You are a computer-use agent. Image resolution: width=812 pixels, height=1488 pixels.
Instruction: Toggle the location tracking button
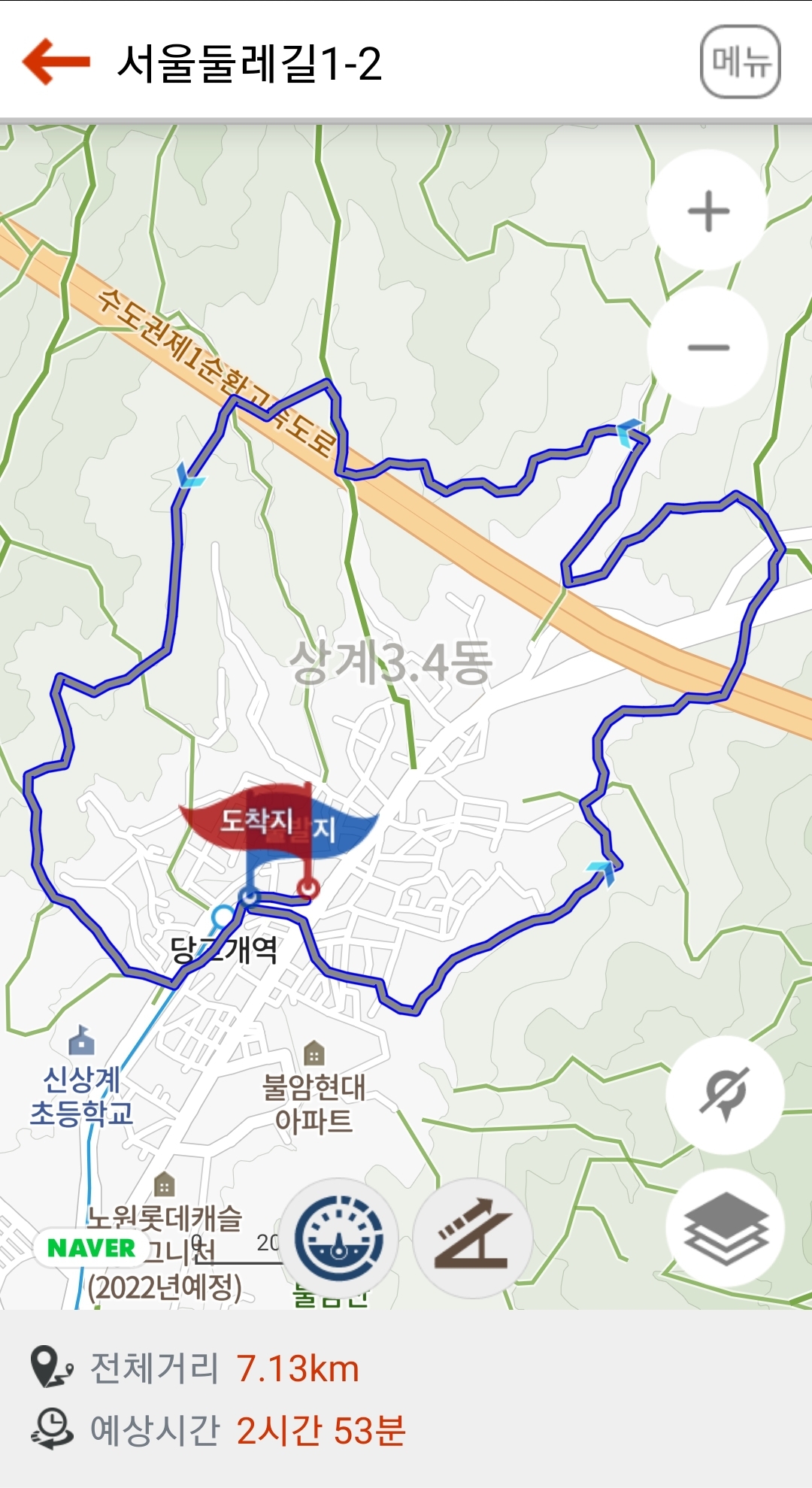(725, 1095)
